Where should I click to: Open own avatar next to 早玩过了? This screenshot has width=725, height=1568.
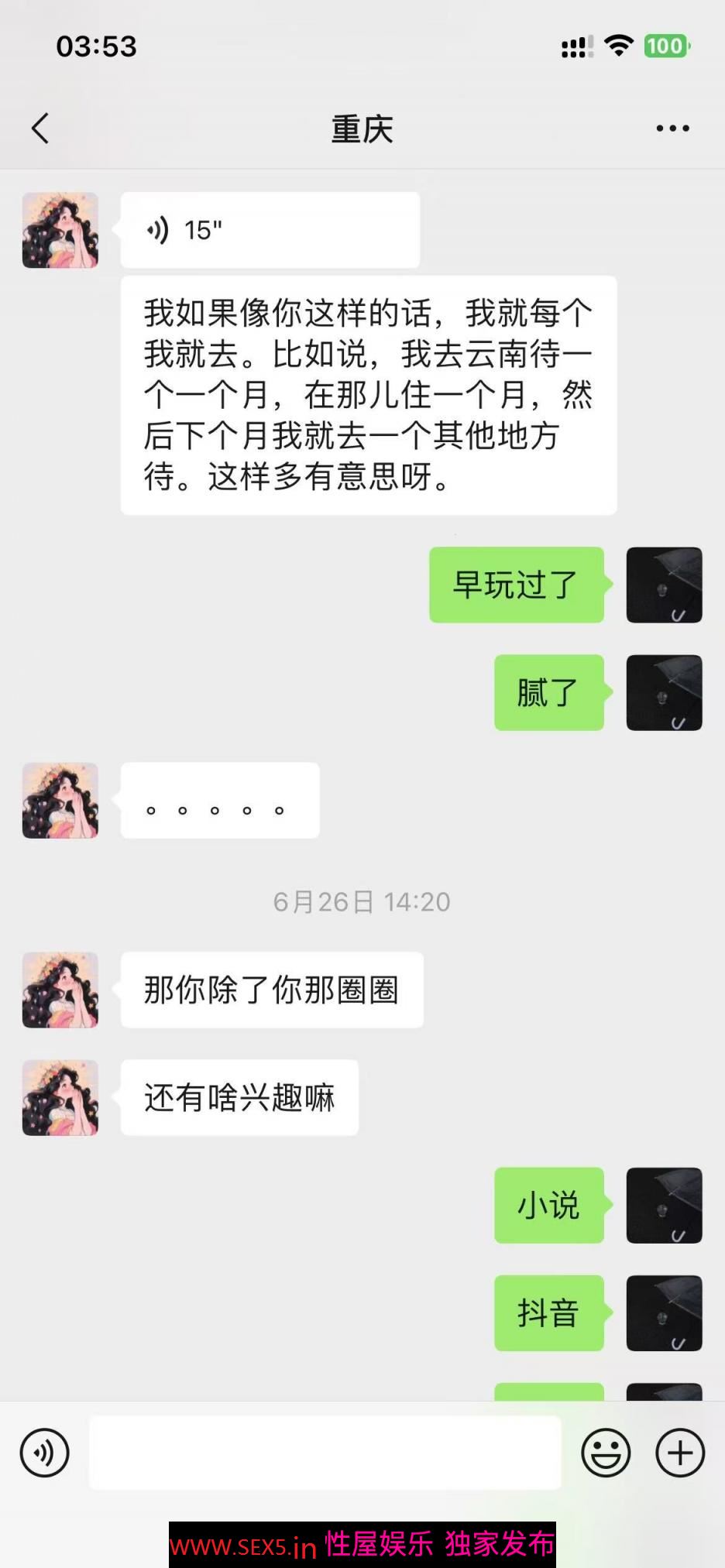coord(664,585)
